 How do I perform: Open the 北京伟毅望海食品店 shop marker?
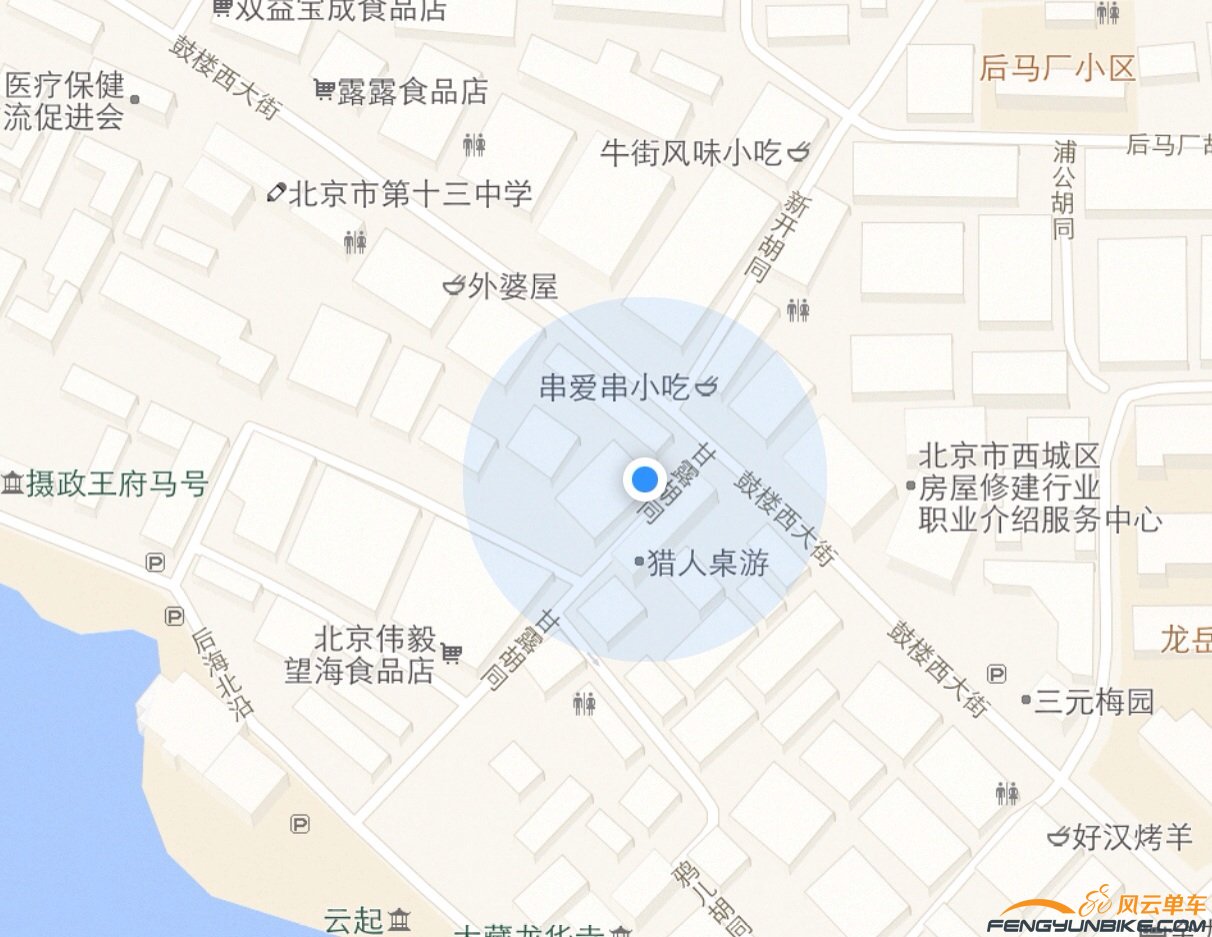click(x=451, y=654)
